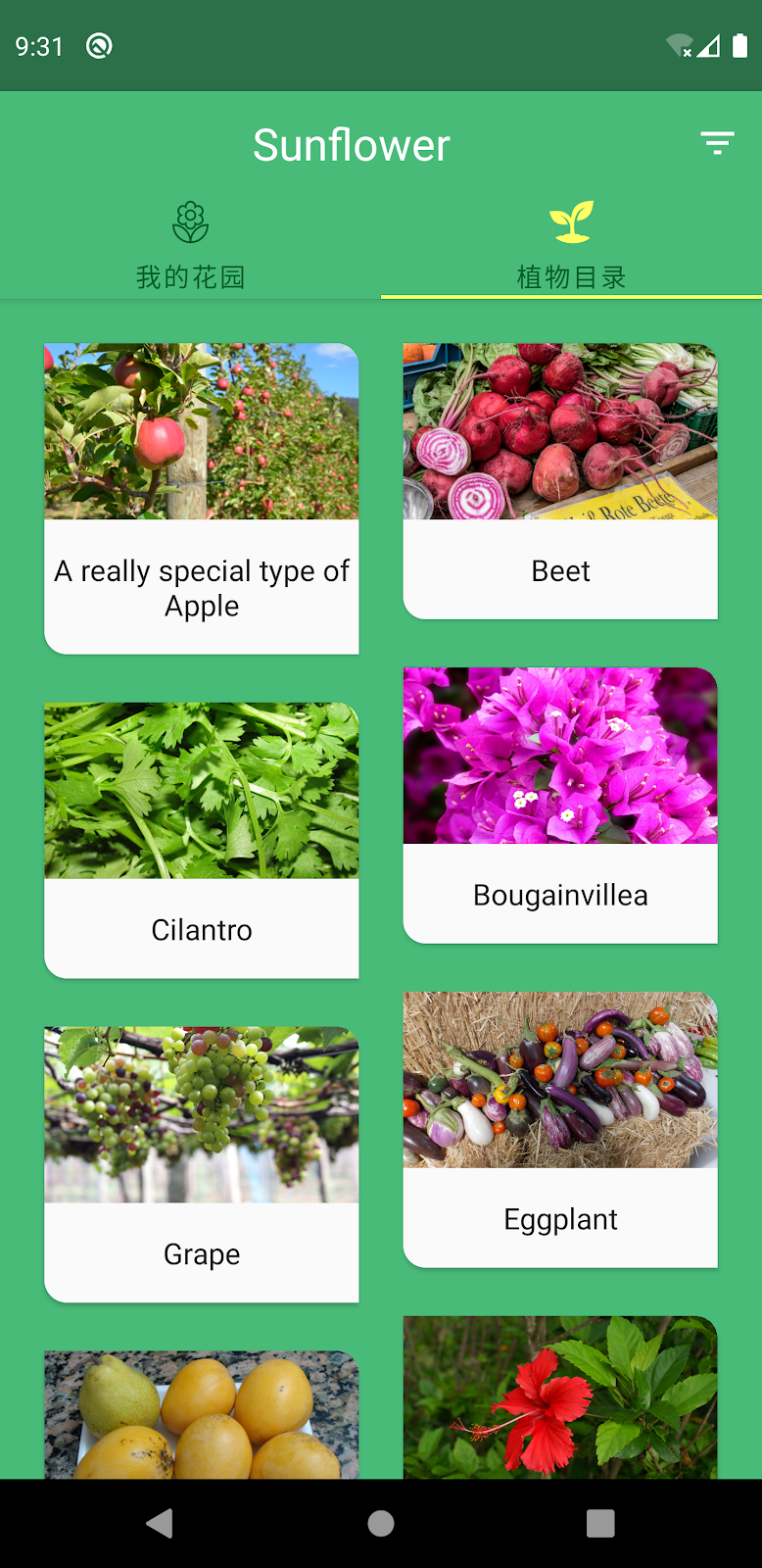Open the Eggplant plant card
Image resolution: width=762 pixels, height=1568 pixels.
(x=560, y=1129)
